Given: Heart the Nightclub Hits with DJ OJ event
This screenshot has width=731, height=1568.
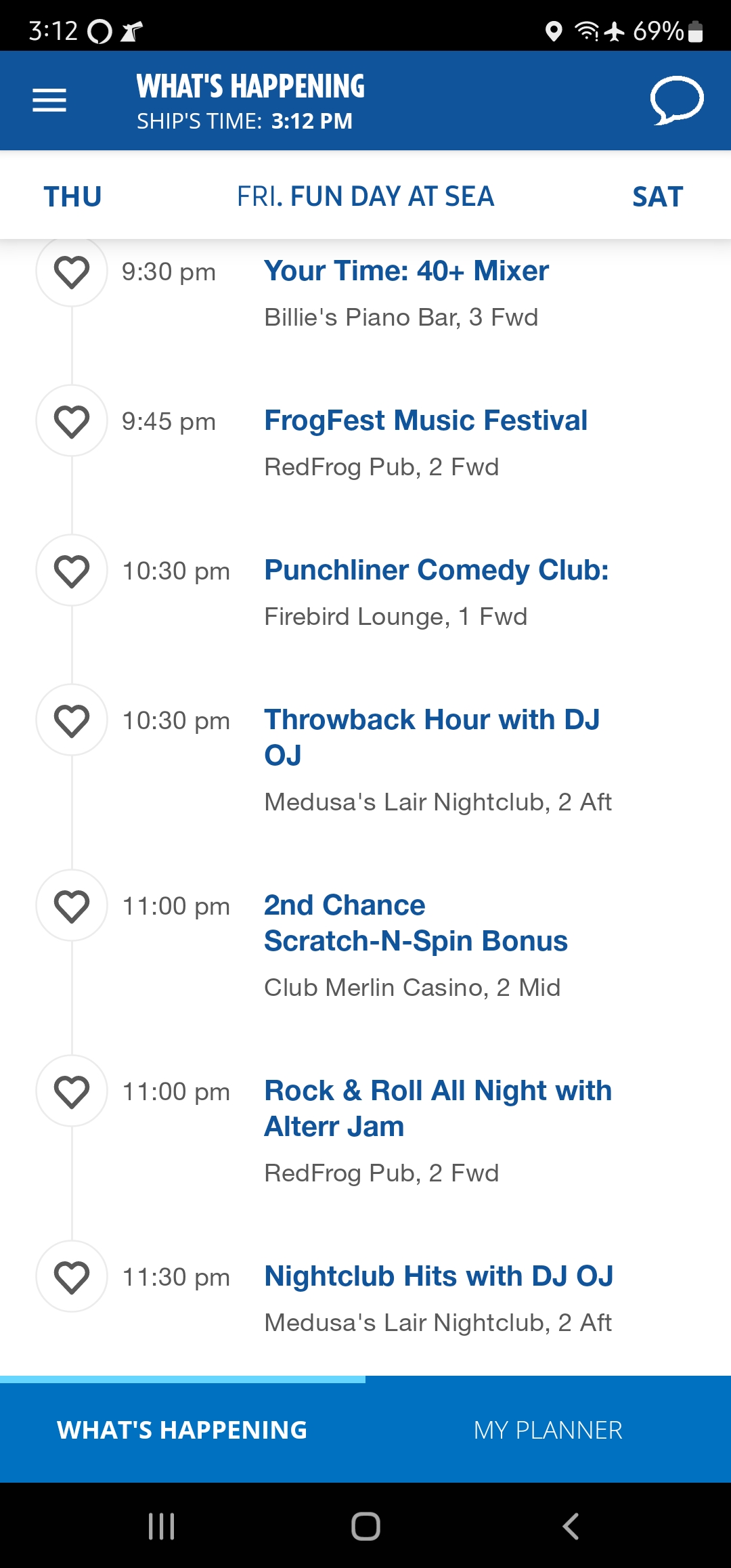Looking at the screenshot, I should [72, 1276].
